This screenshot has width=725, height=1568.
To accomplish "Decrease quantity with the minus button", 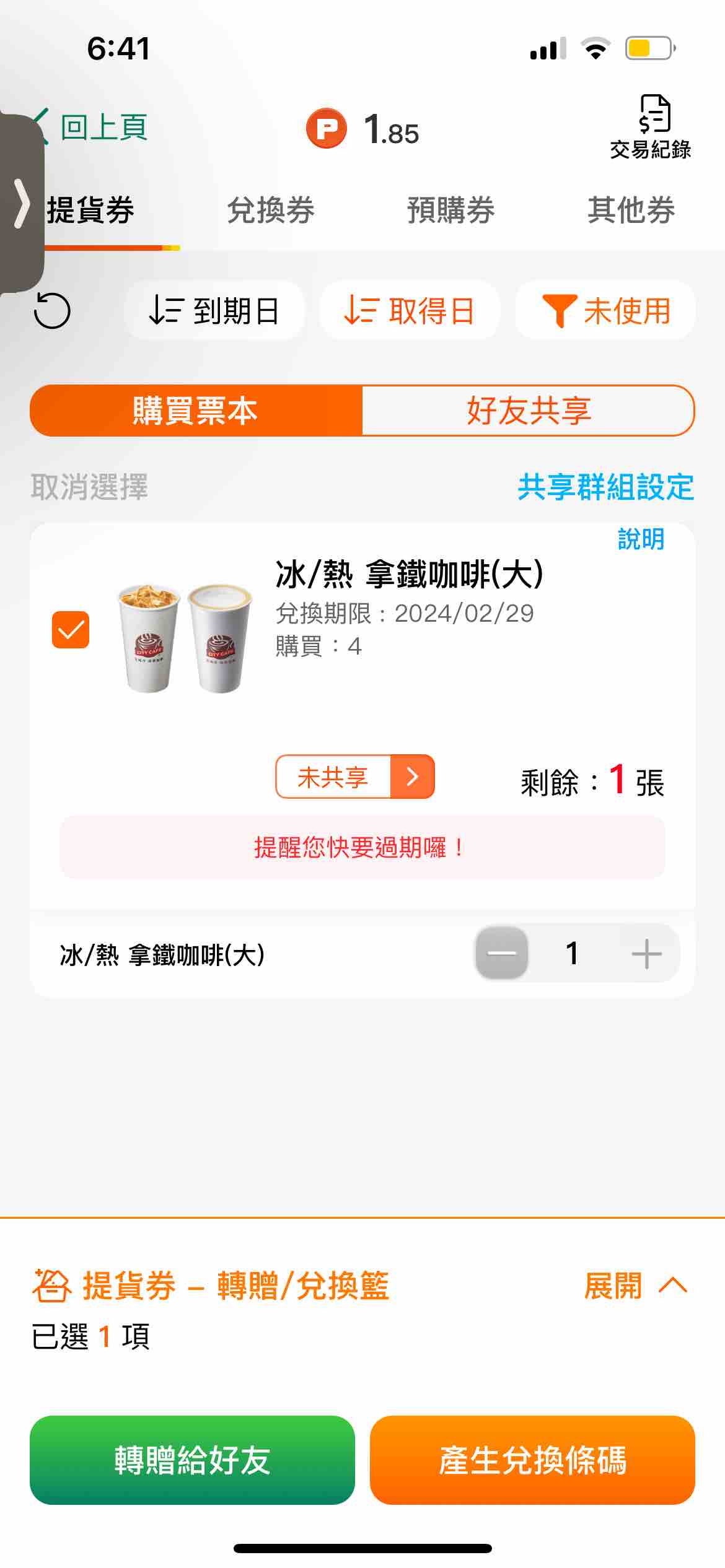I will point(502,953).
